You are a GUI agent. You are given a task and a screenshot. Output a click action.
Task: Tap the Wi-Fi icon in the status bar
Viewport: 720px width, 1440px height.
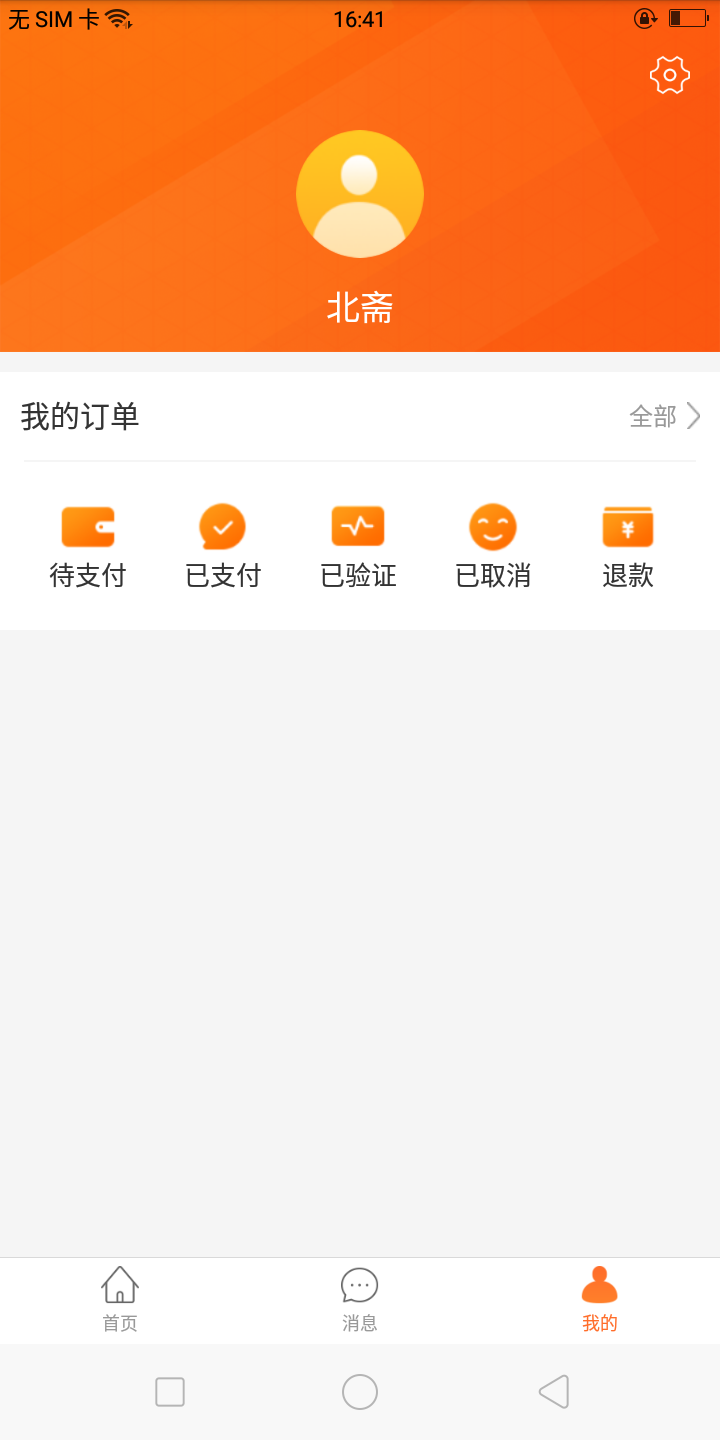tap(115, 18)
